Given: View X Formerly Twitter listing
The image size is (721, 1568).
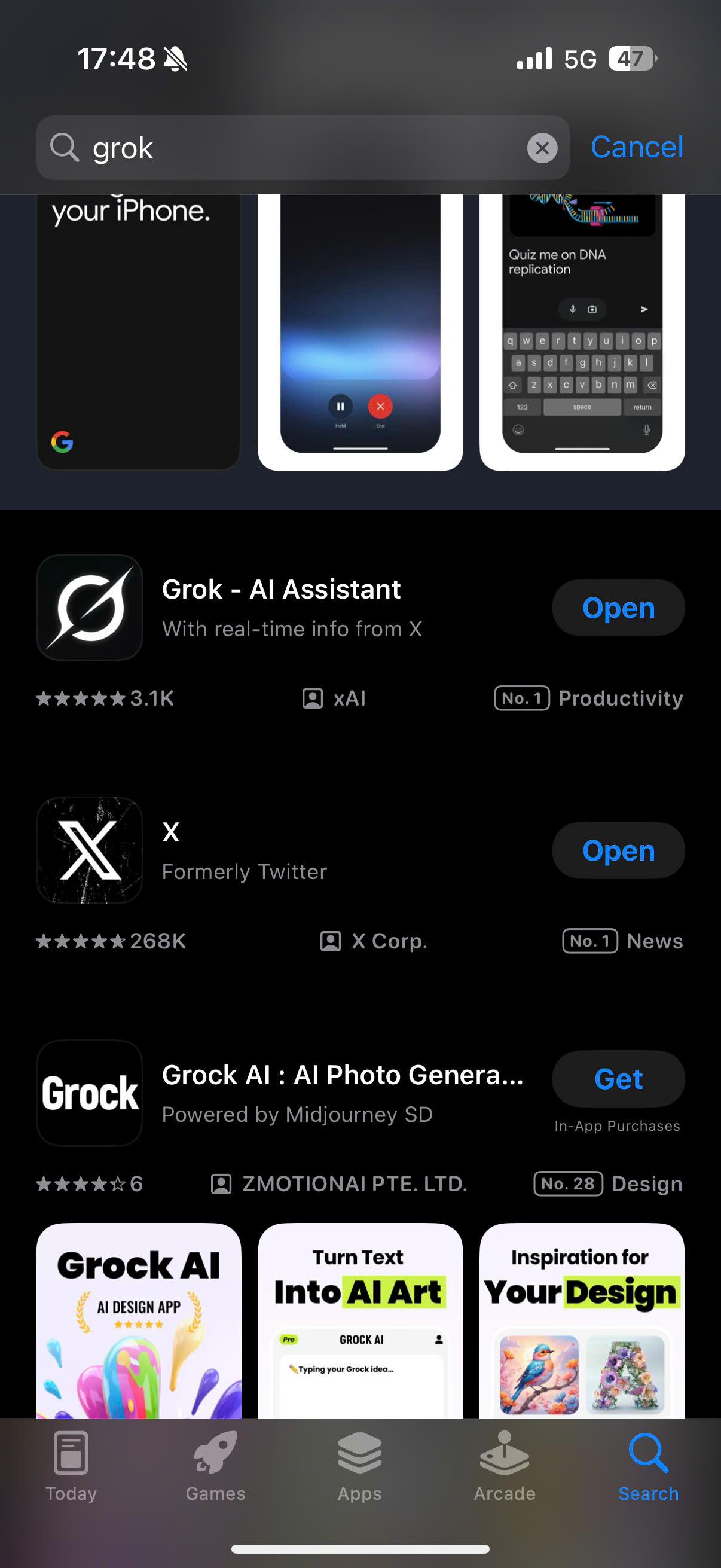Looking at the screenshot, I should [243, 850].
